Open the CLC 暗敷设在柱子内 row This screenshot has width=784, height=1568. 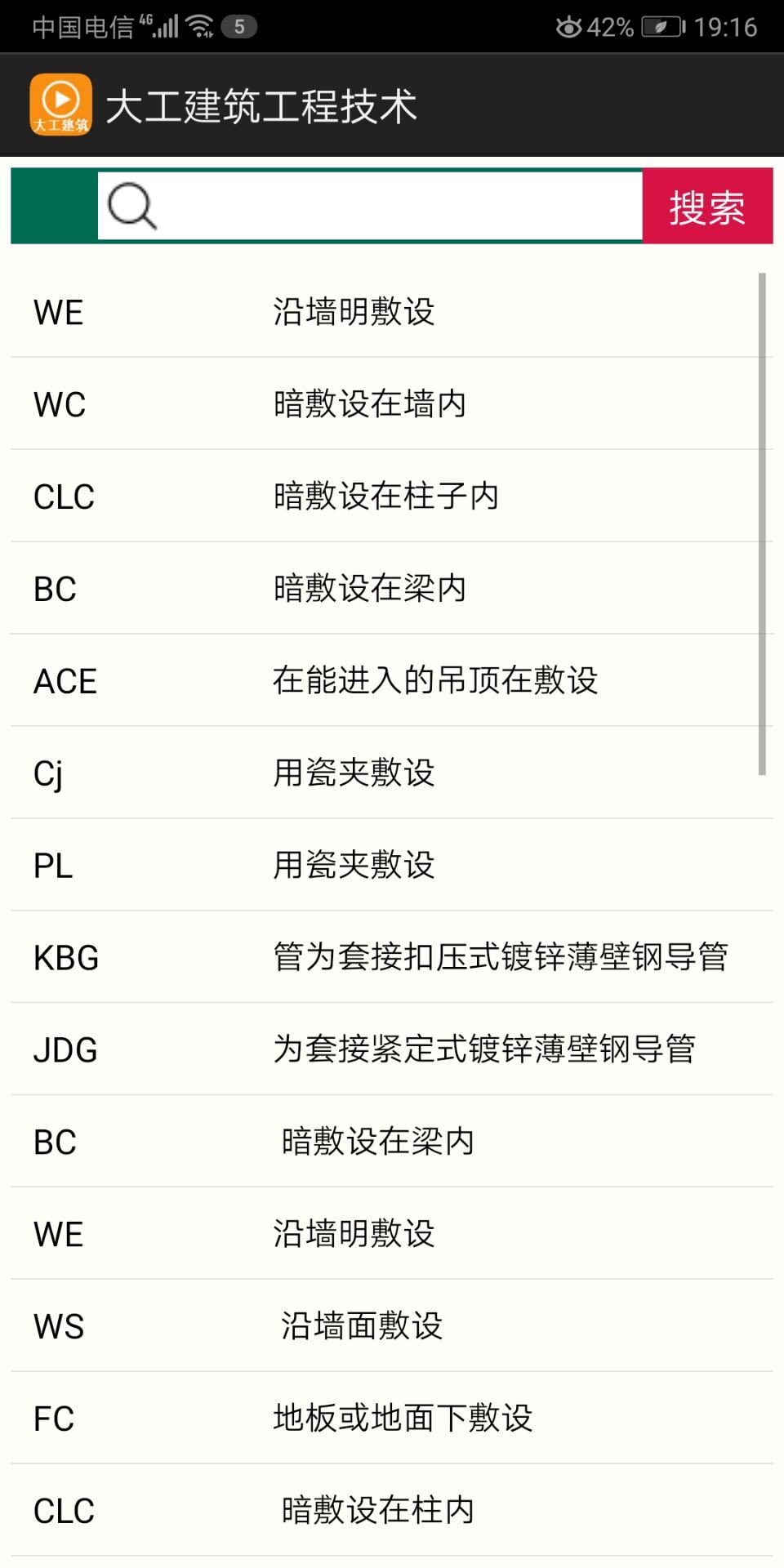[390, 496]
